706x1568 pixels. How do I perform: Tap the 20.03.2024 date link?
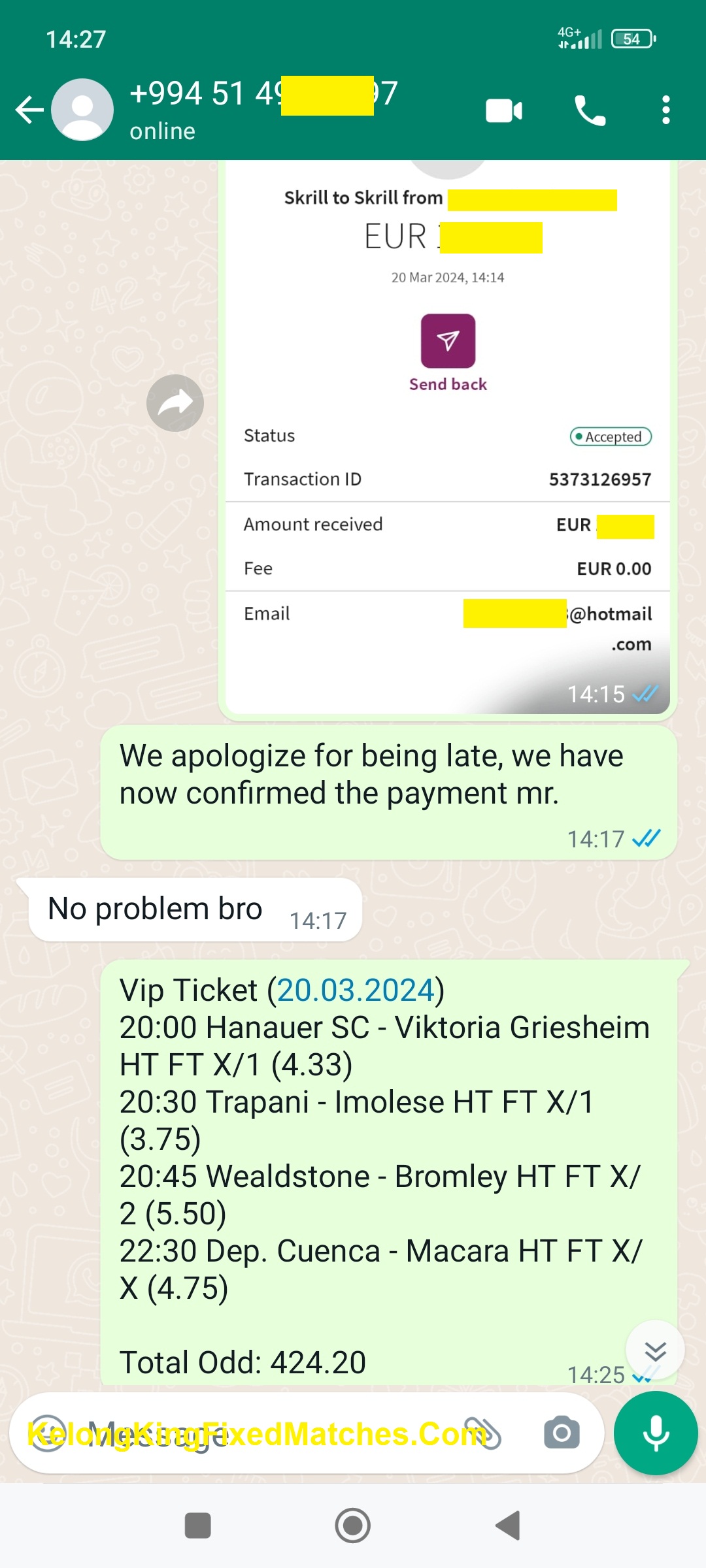coord(356,990)
